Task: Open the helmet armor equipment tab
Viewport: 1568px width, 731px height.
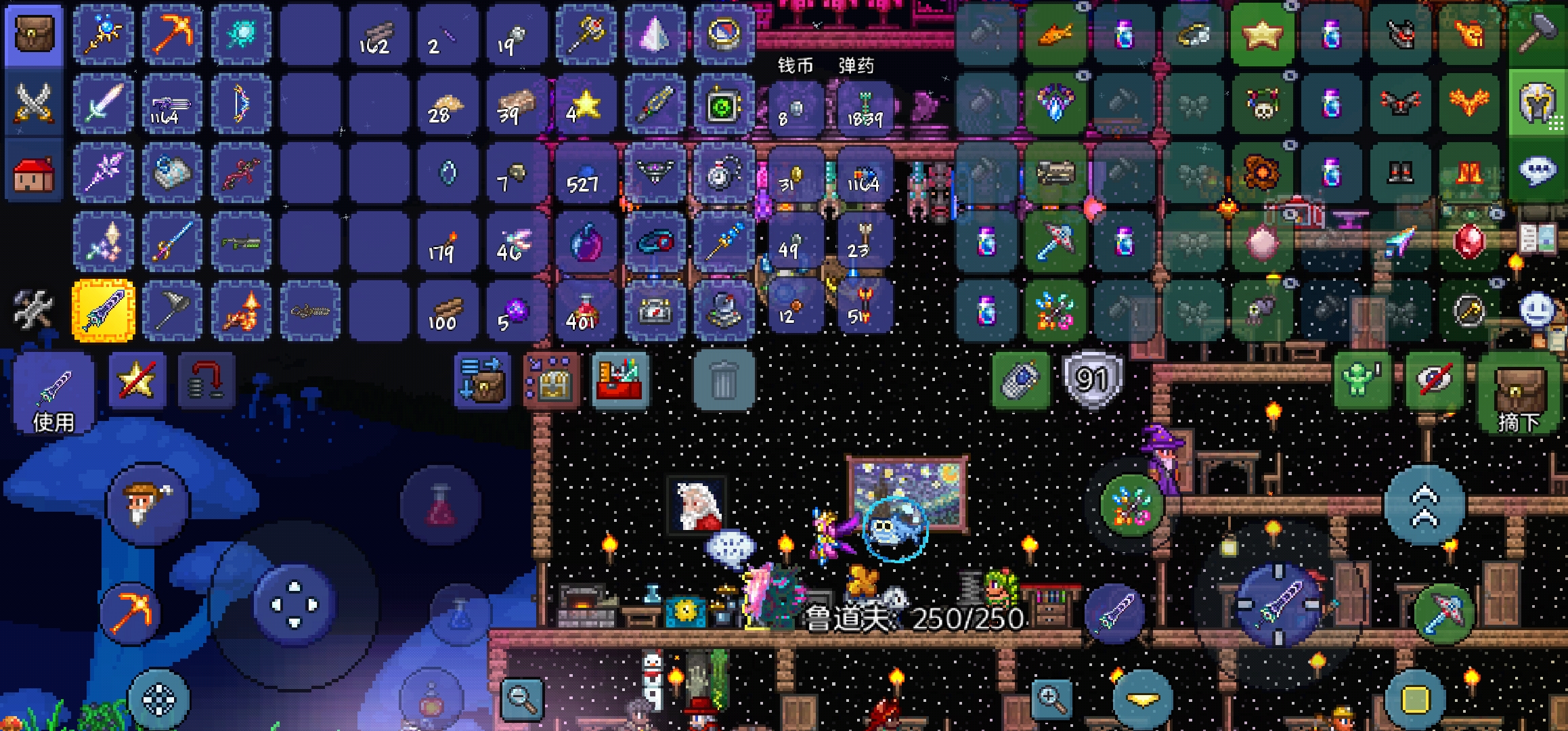Action: [x=1538, y=104]
